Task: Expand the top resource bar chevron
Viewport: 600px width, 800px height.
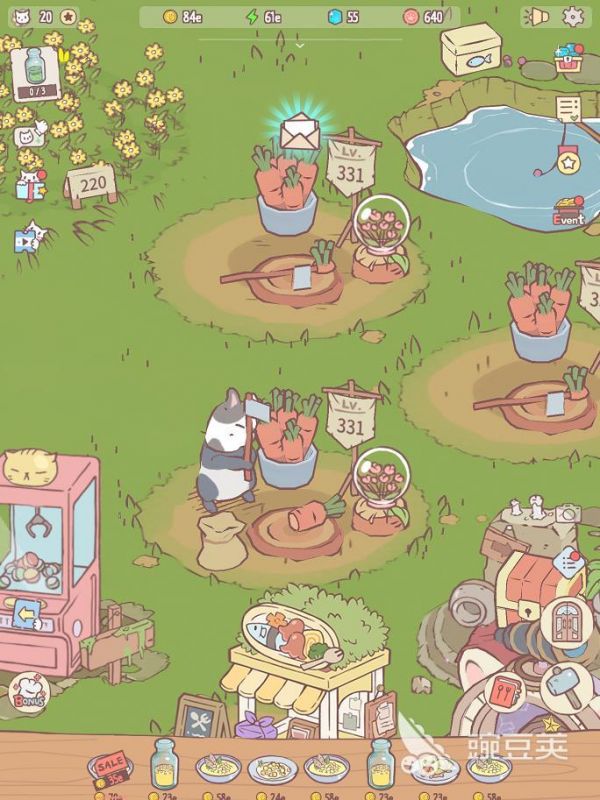Action: point(300,44)
